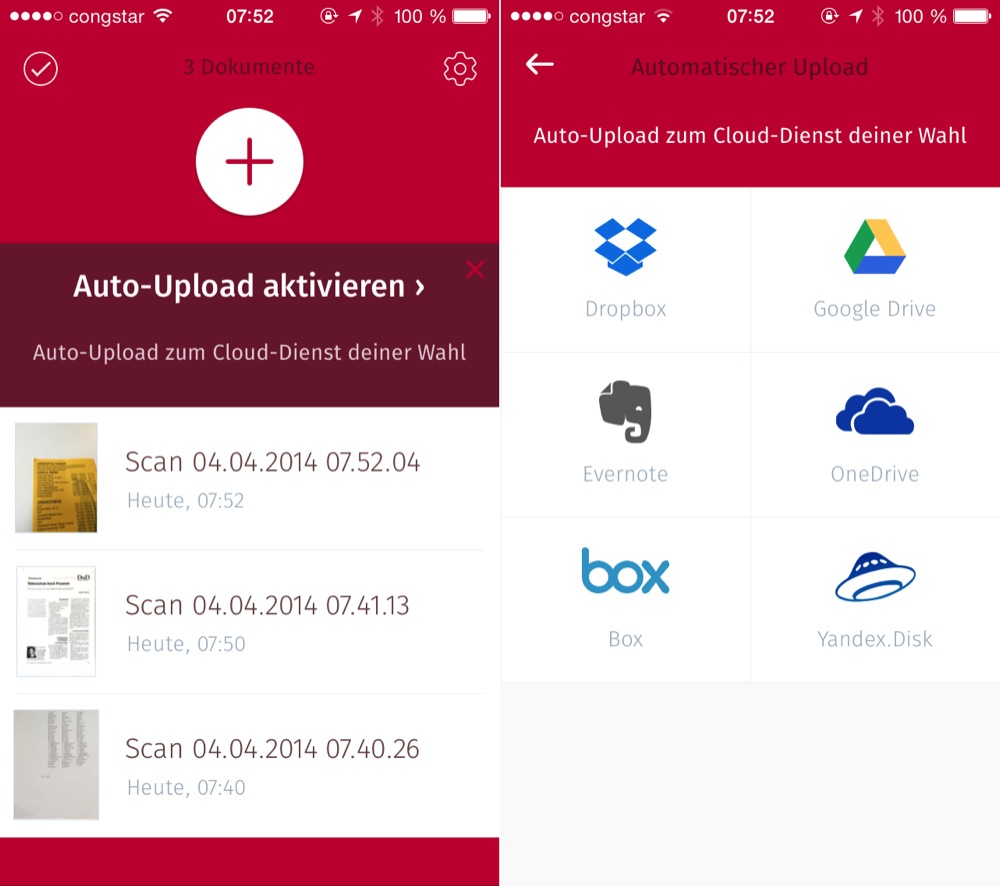Open Auto-Upload aktivieren banner
Viewport: 1000px width, 886px height.
pos(249,287)
